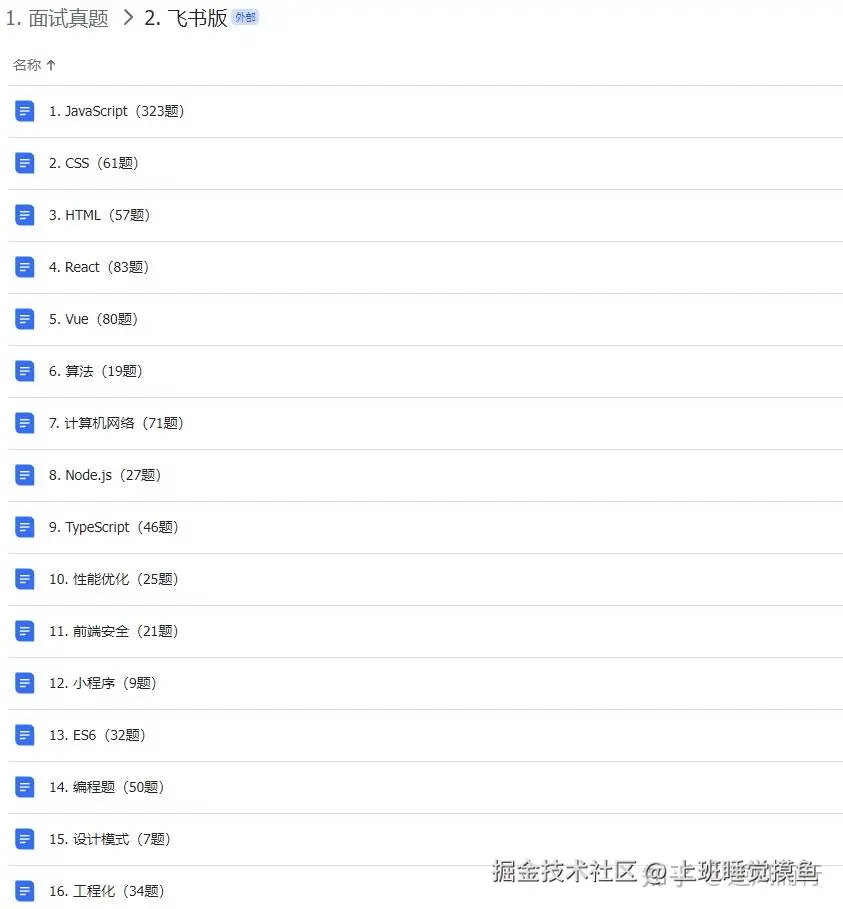Open the 15. 设计模式（7题）document
Screen dimensions: 843x909
110,839
